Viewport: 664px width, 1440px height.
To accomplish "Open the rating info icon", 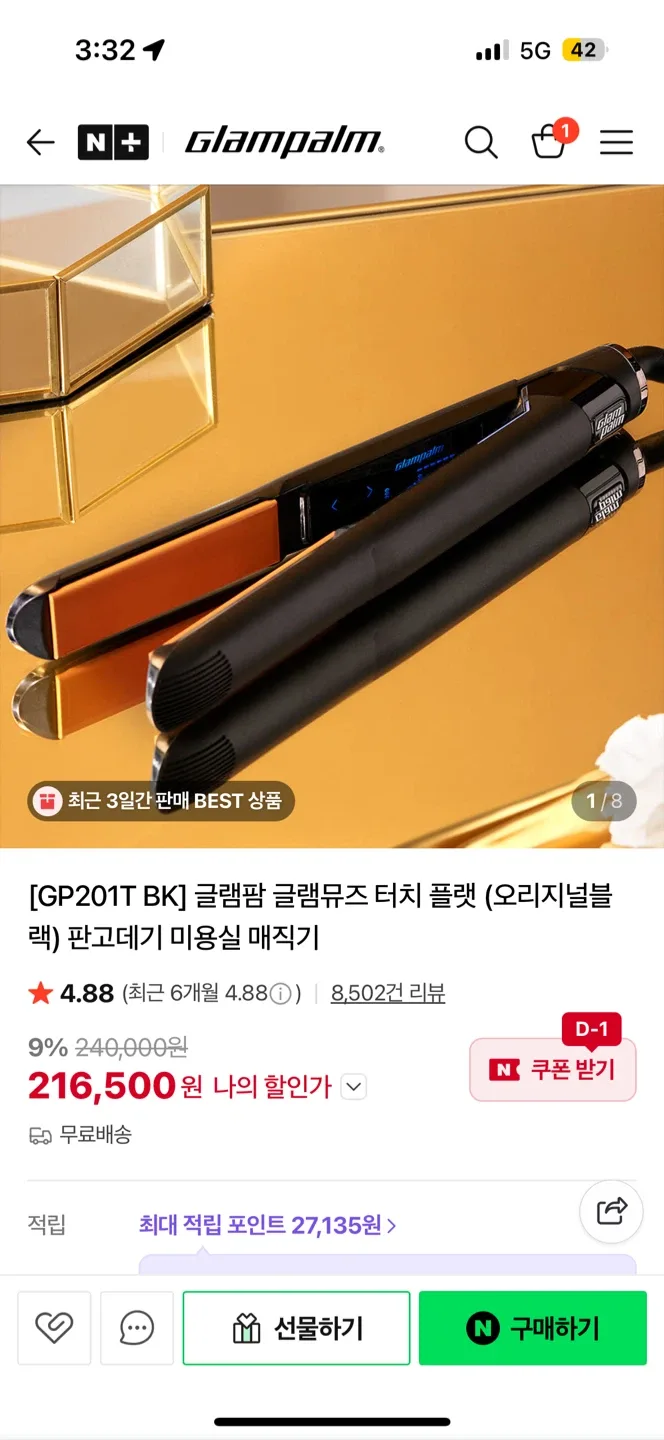I will point(281,994).
